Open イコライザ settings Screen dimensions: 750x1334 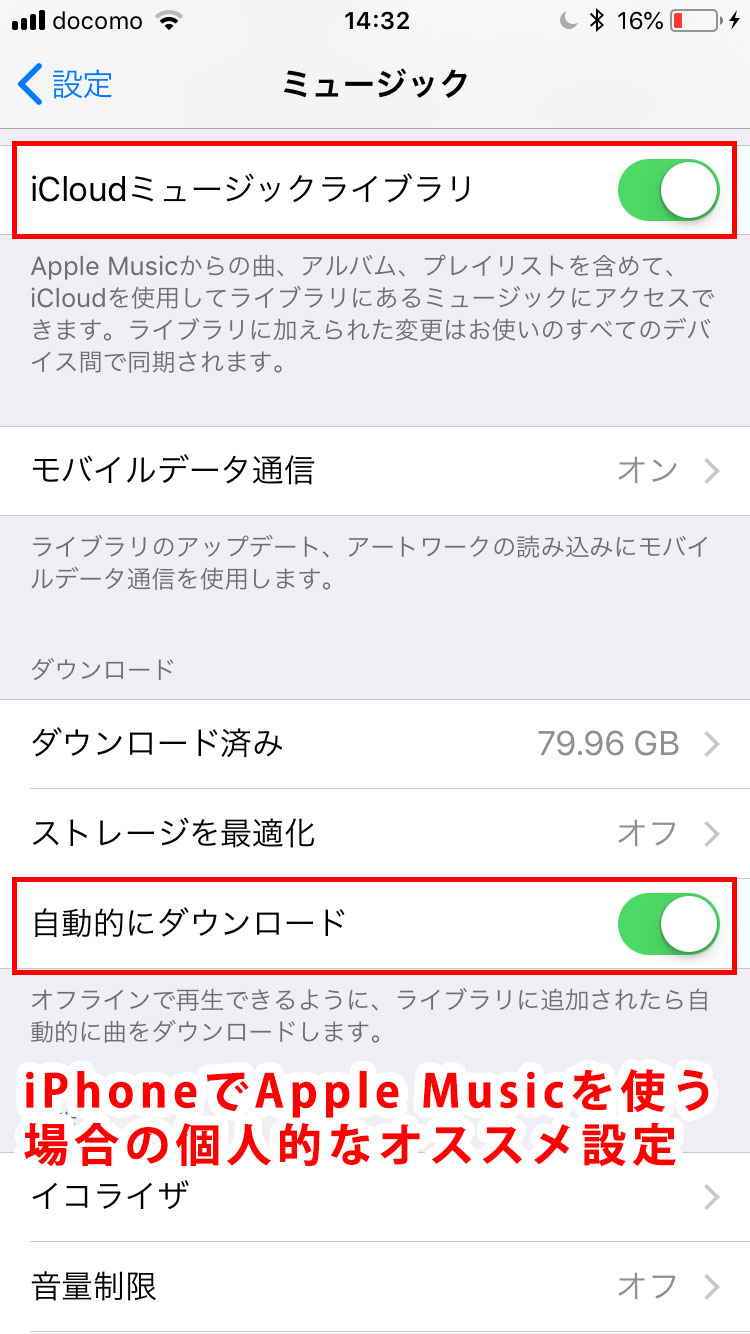(375, 1196)
